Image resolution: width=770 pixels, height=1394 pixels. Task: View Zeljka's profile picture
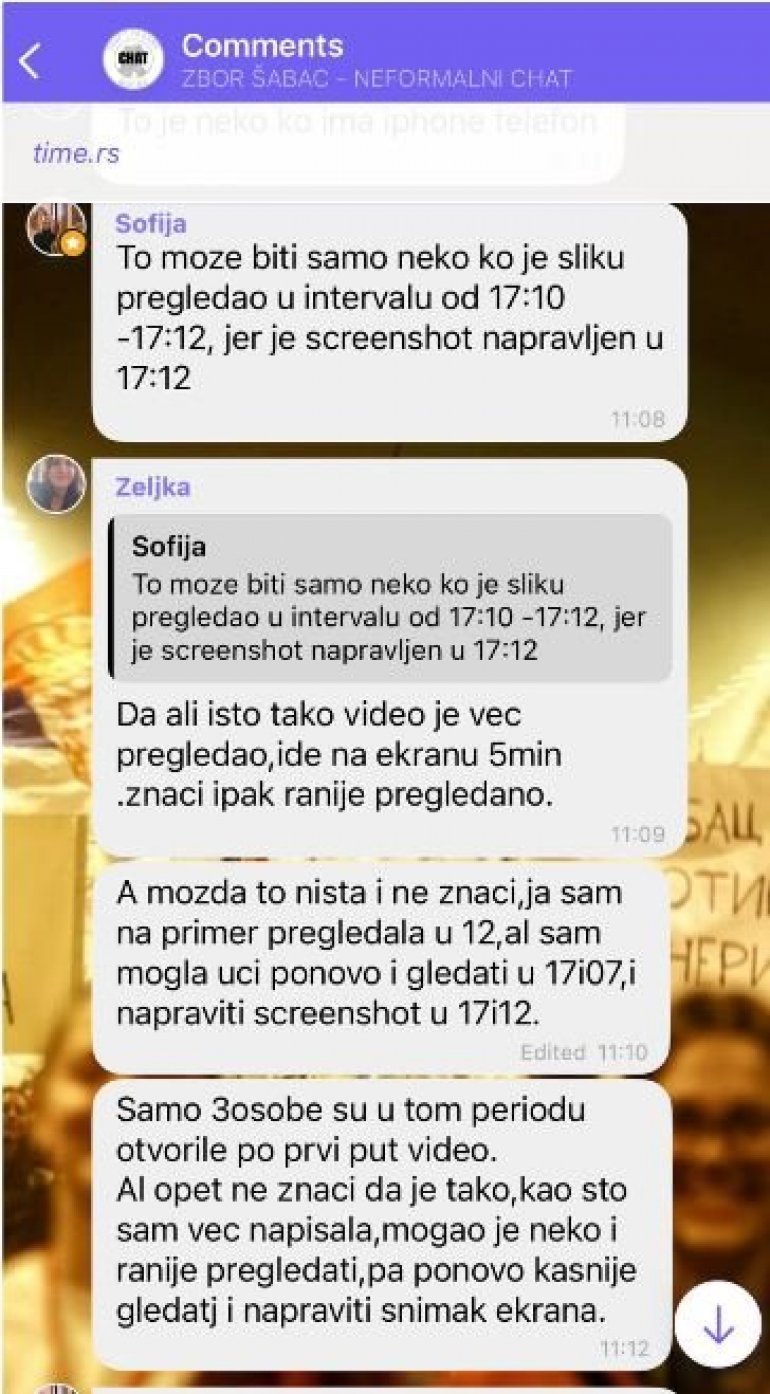[55, 484]
